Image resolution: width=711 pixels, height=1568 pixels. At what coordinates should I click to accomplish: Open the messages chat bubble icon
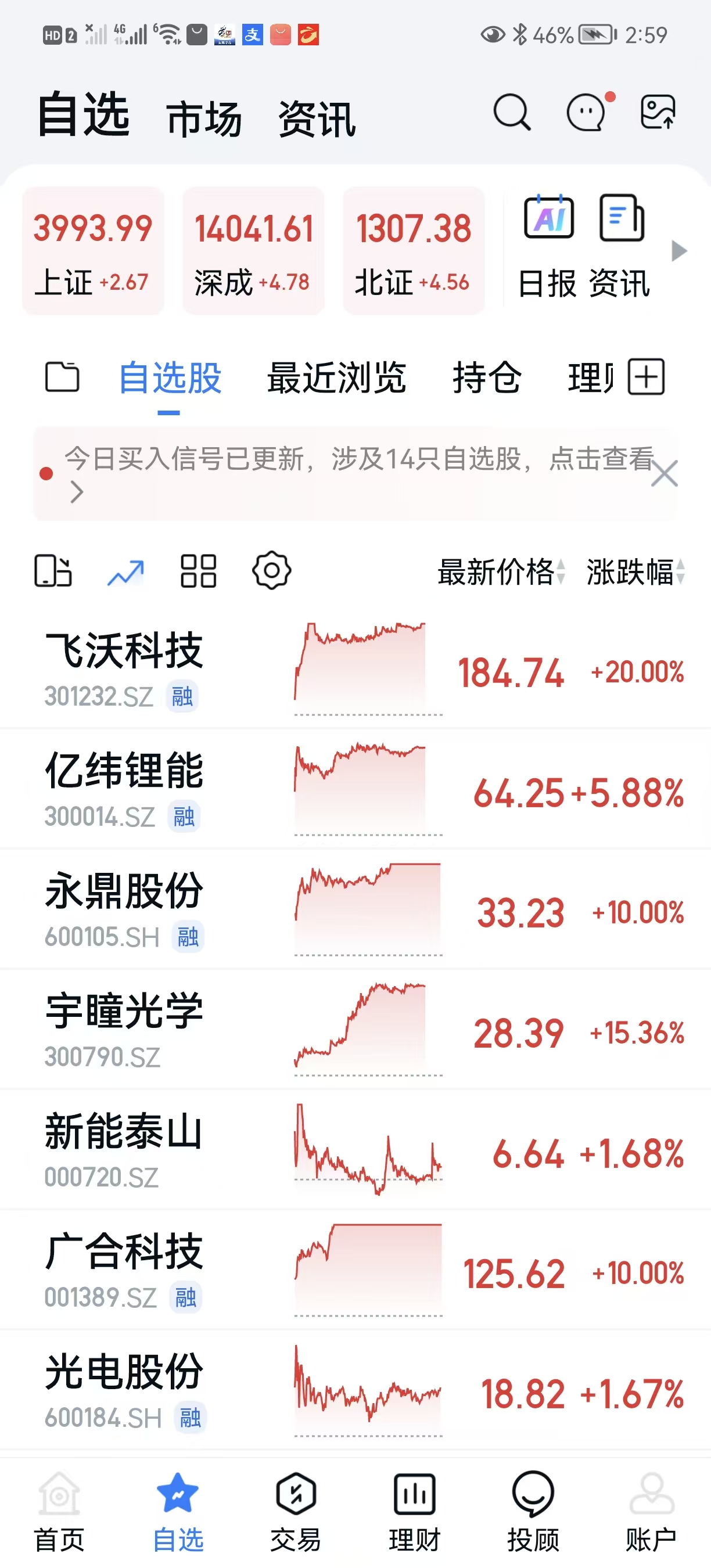pyautogui.click(x=586, y=113)
